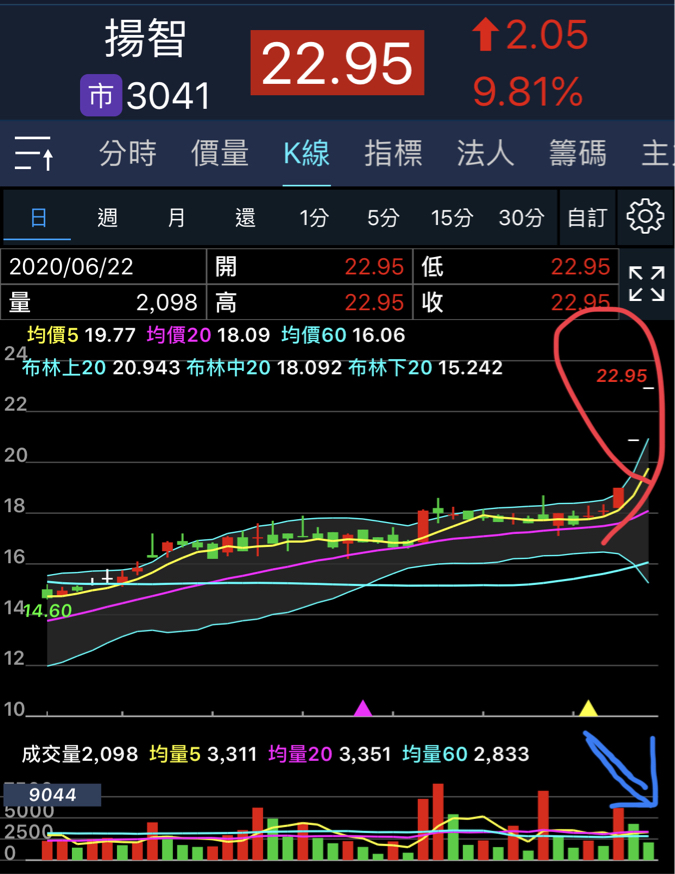Screen dimensions: 675x874
Task: Open the list sort menu icon
Action: click(35, 154)
